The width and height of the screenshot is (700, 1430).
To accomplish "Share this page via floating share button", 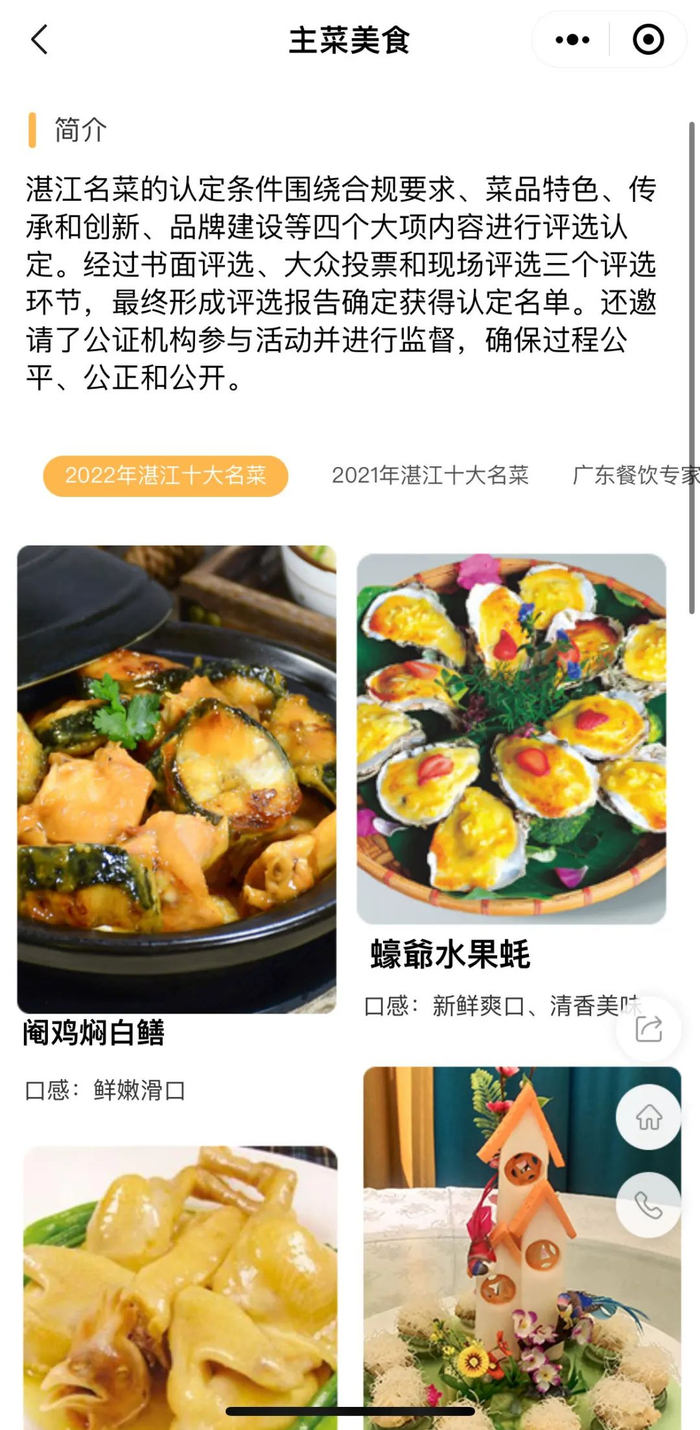I will point(649,1029).
